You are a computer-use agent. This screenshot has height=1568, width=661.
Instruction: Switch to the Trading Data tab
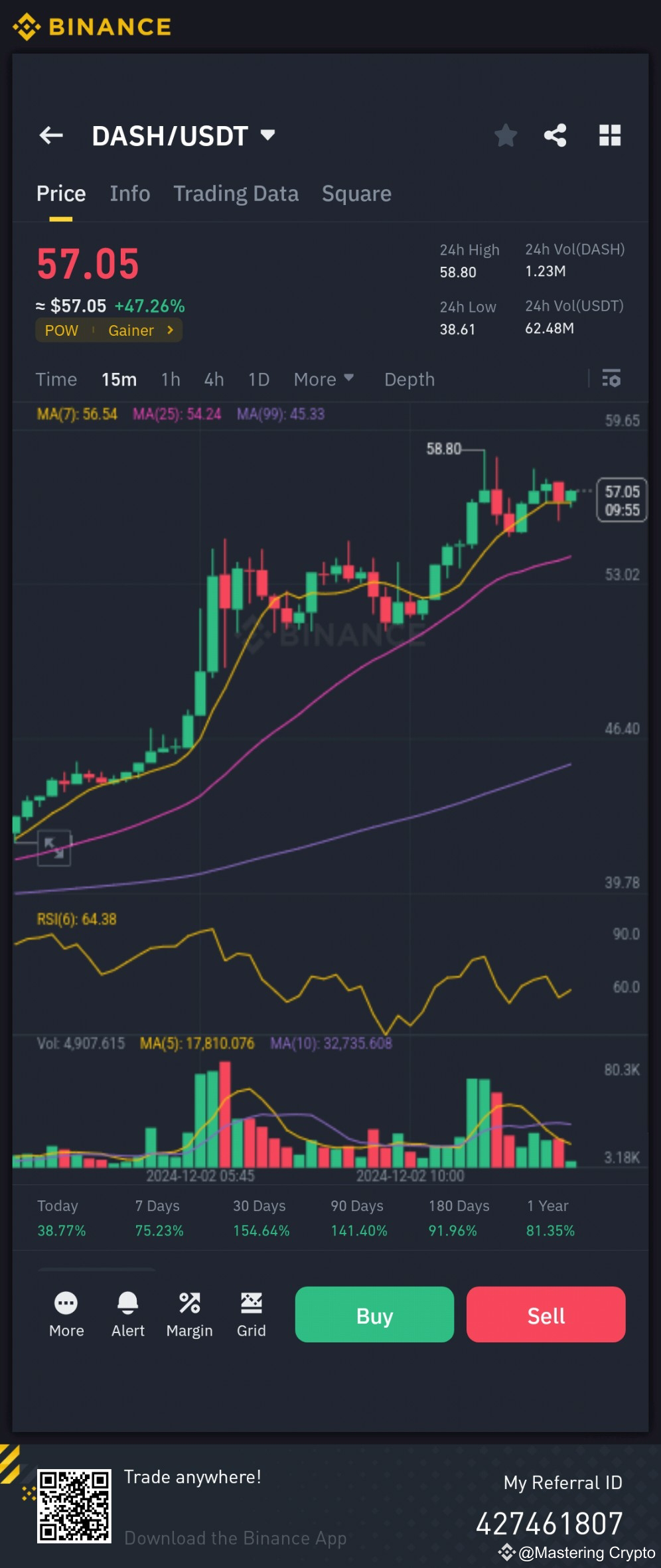tap(236, 193)
